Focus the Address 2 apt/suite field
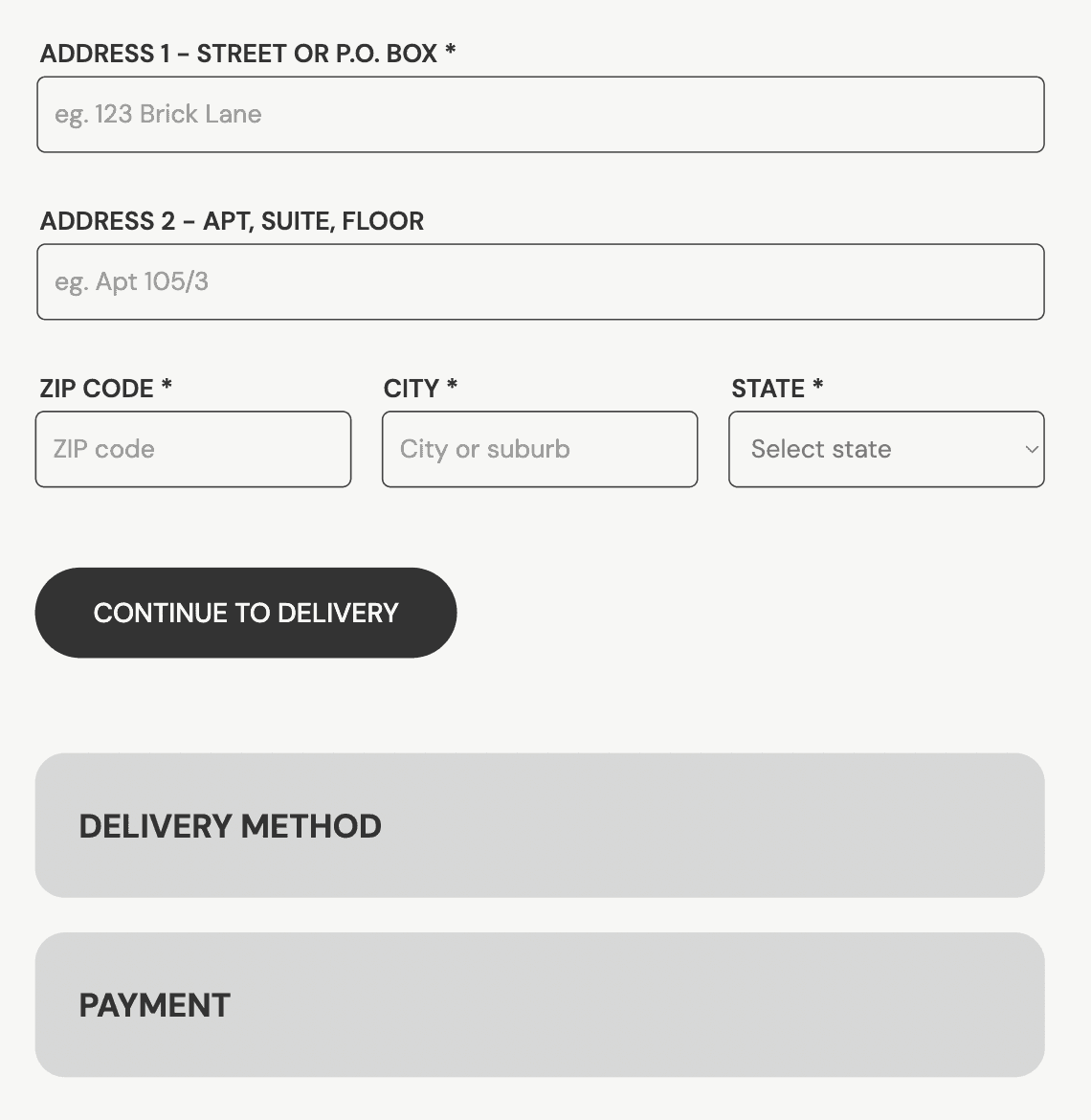The height and width of the screenshot is (1120, 1091). click(x=541, y=281)
